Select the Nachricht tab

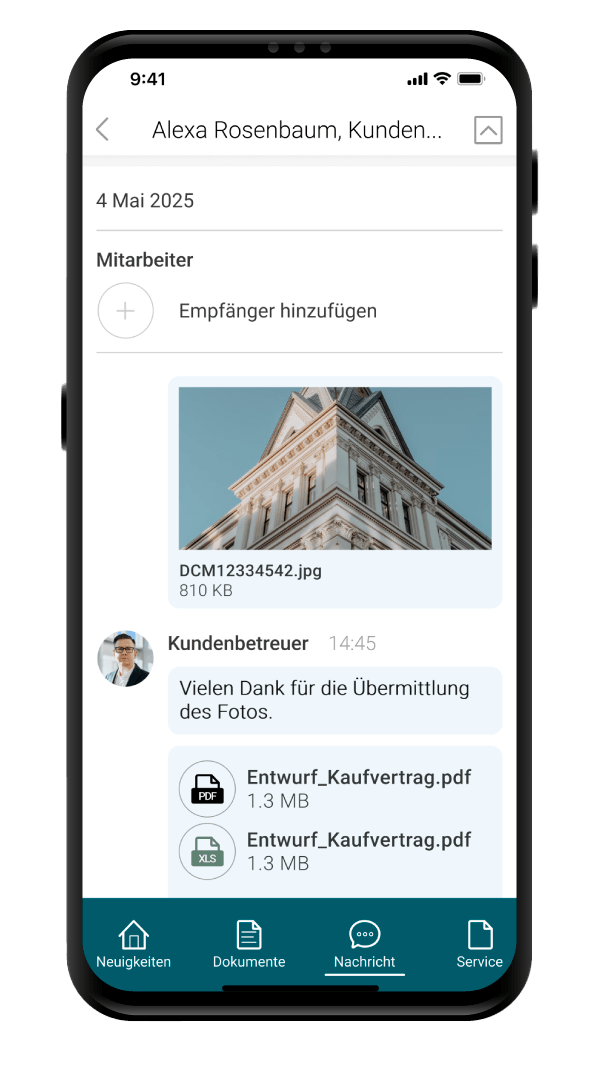click(365, 945)
